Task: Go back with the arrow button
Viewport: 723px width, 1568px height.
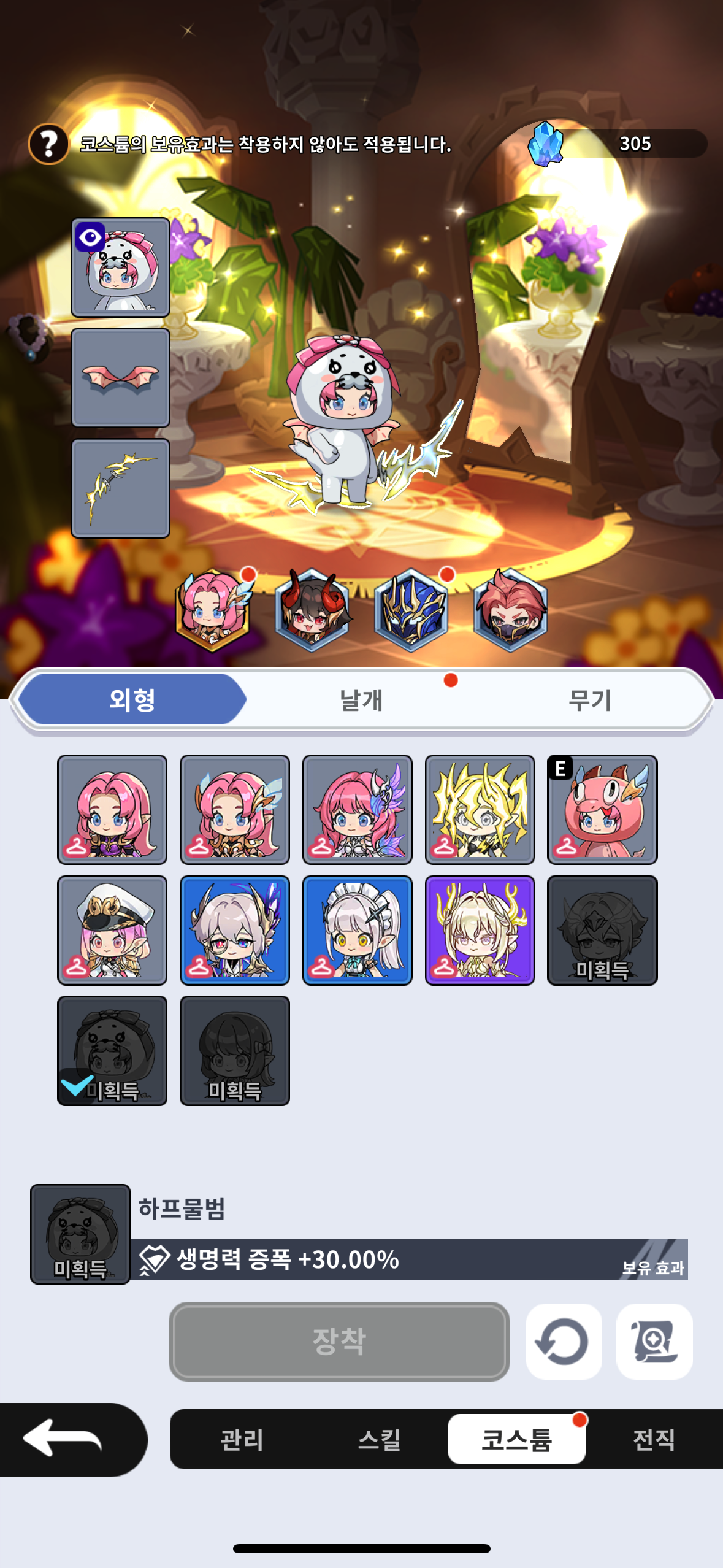Action: [x=67, y=1439]
